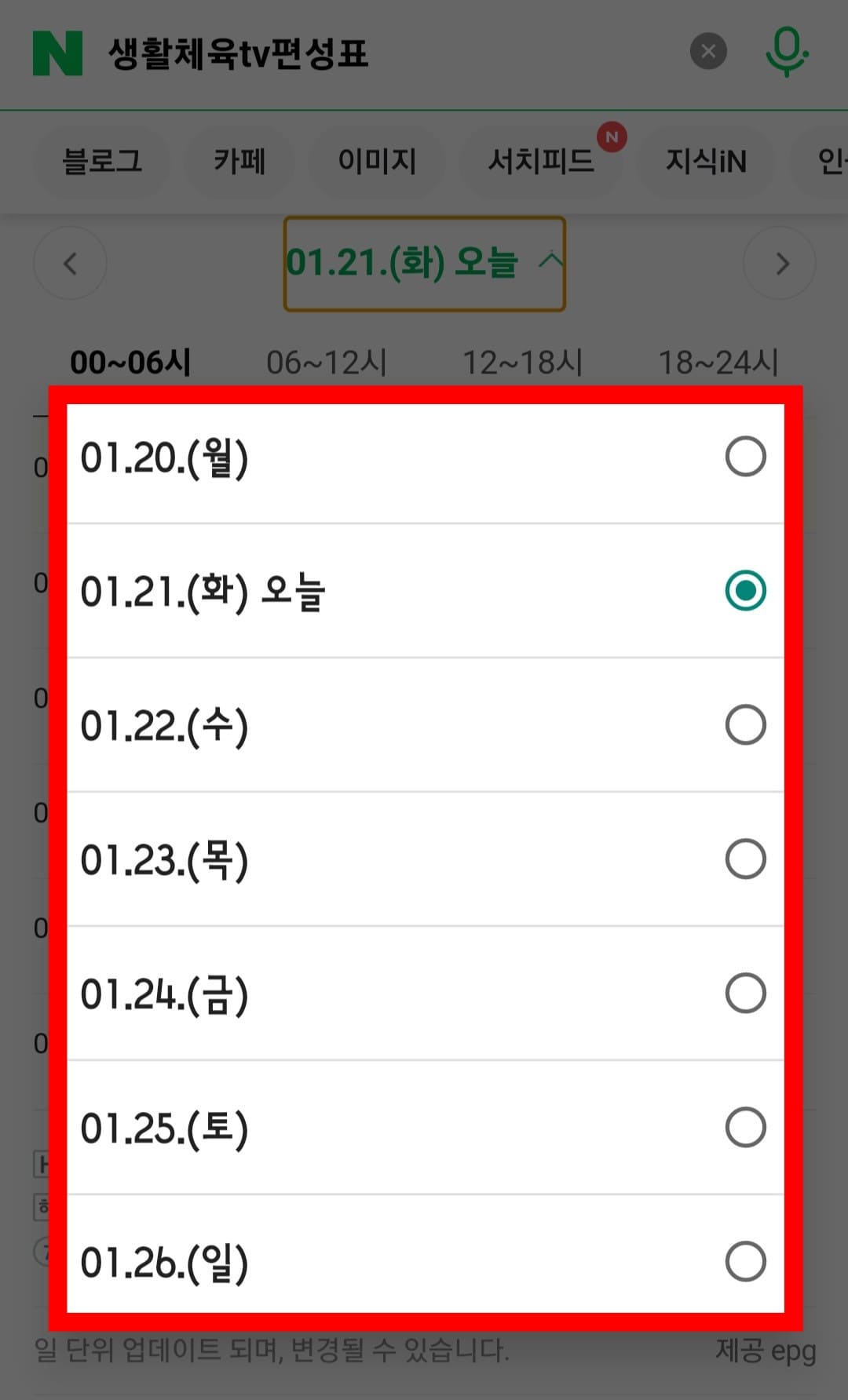Go to previous day with left arrow
The width and height of the screenshot is (848, 1400).
pyautogui.click(x=70, y=263)
